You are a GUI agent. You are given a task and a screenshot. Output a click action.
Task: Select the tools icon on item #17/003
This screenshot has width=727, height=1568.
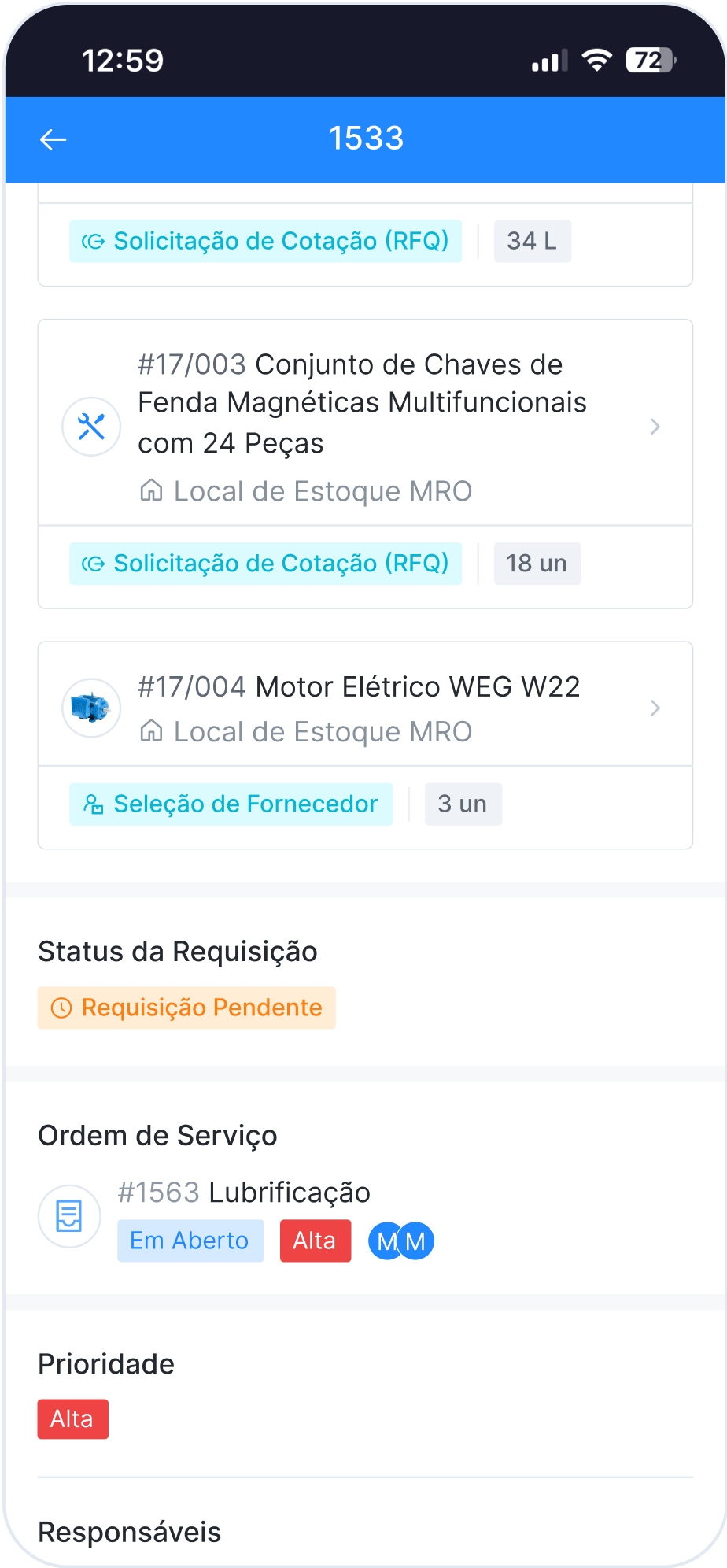pos(90,426)
